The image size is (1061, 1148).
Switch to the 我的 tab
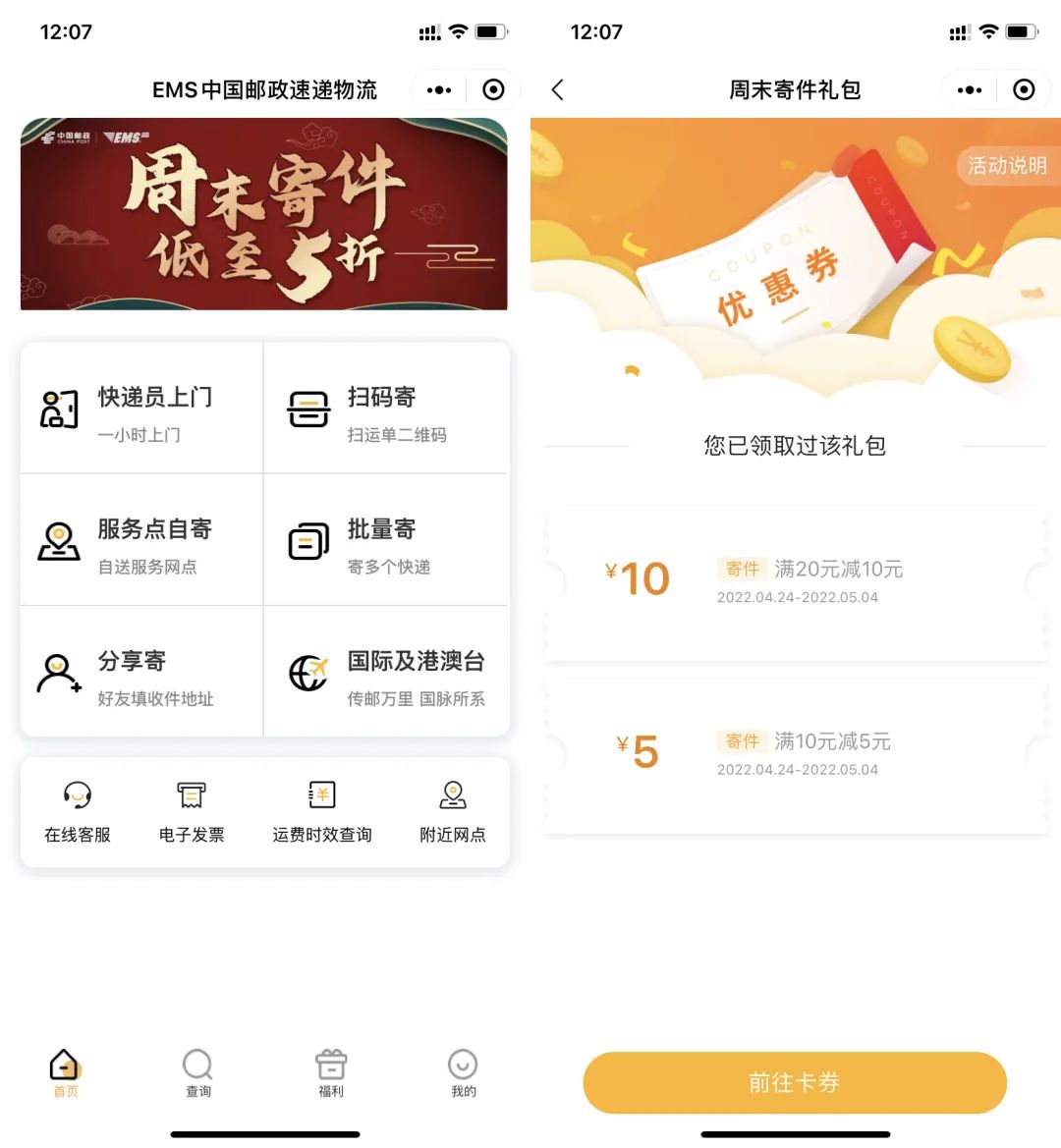click(x=463, y=1072)
